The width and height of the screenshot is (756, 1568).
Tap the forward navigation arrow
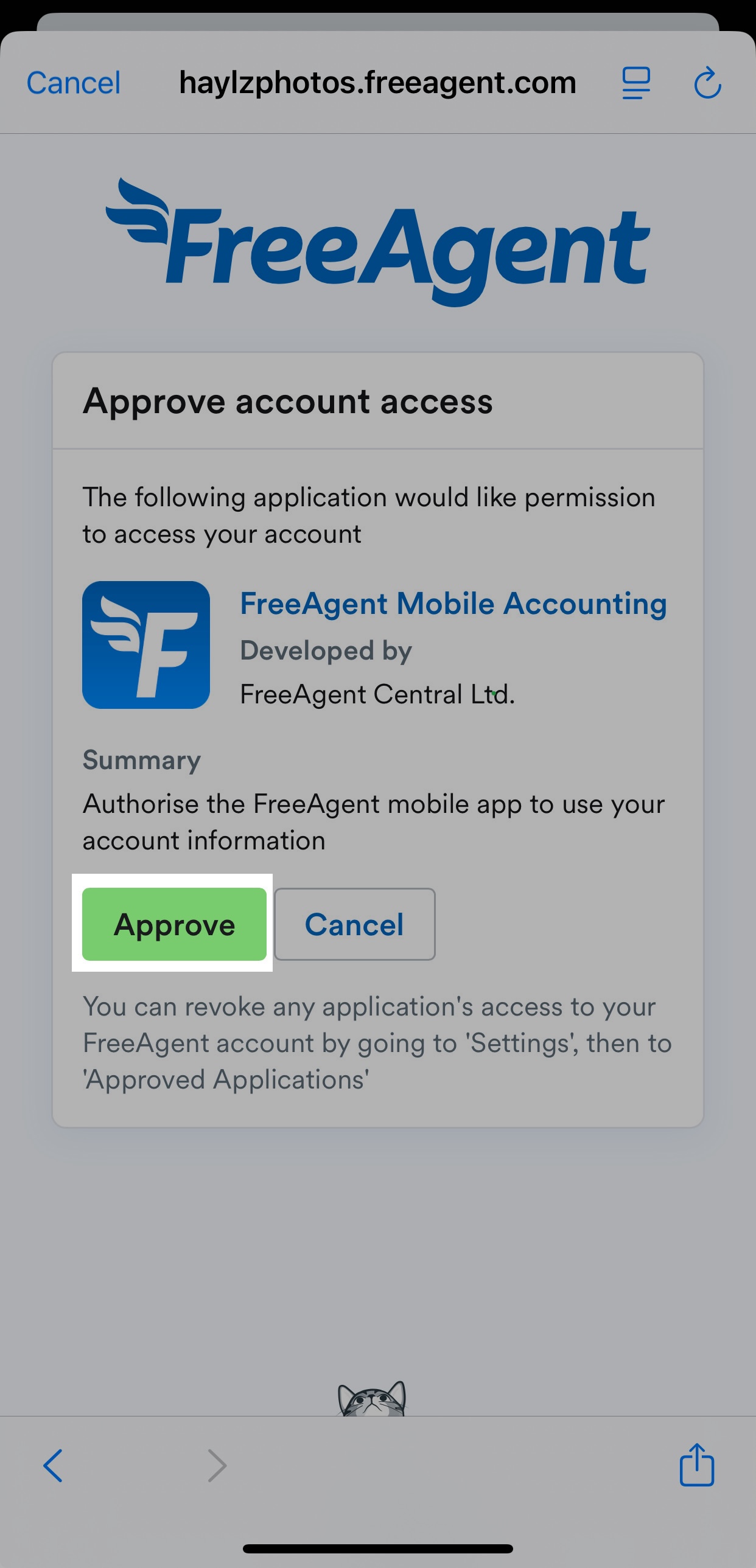(x=216, y=1466)
